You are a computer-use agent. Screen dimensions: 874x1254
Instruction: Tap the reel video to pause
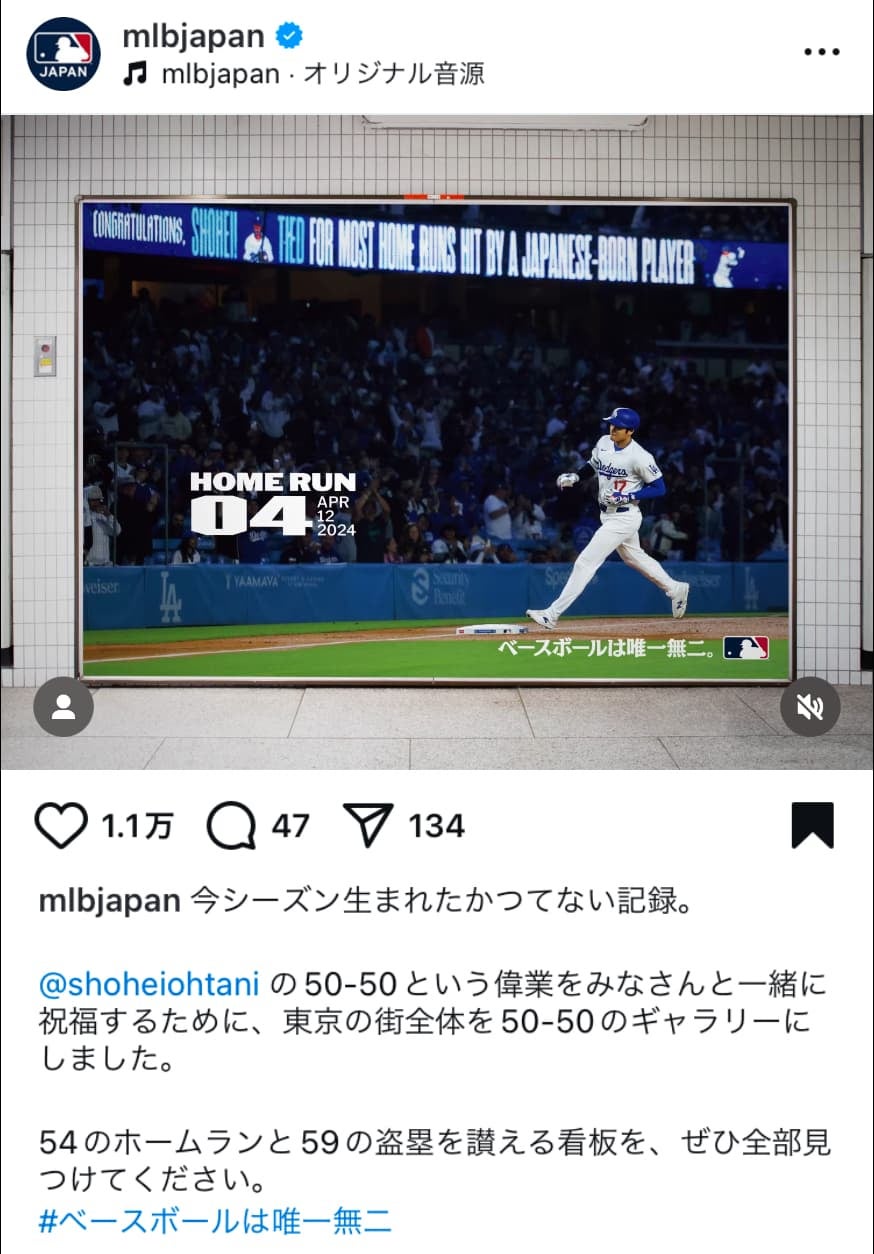pos(436,440)
